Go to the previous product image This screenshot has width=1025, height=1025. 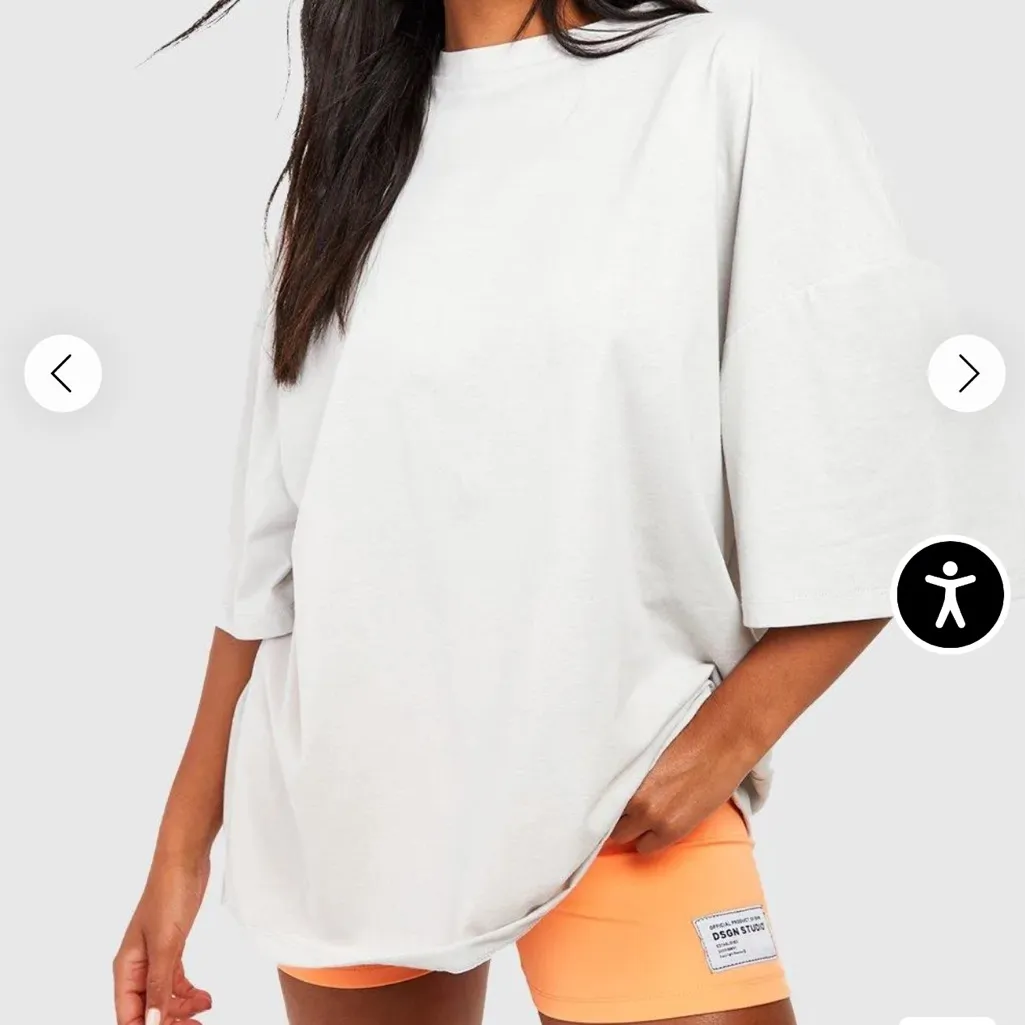63,373
